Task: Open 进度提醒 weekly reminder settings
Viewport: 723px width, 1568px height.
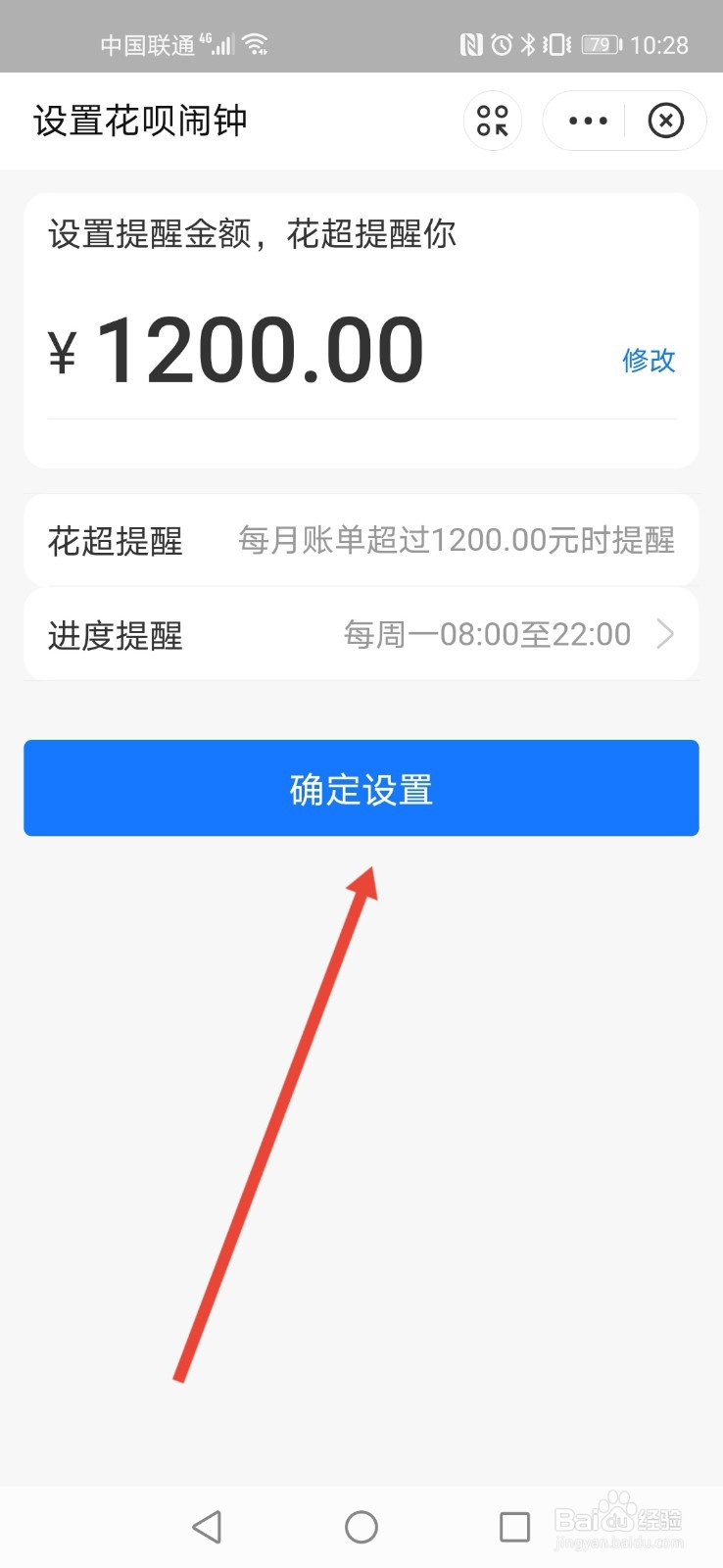Action: point(361,635)
